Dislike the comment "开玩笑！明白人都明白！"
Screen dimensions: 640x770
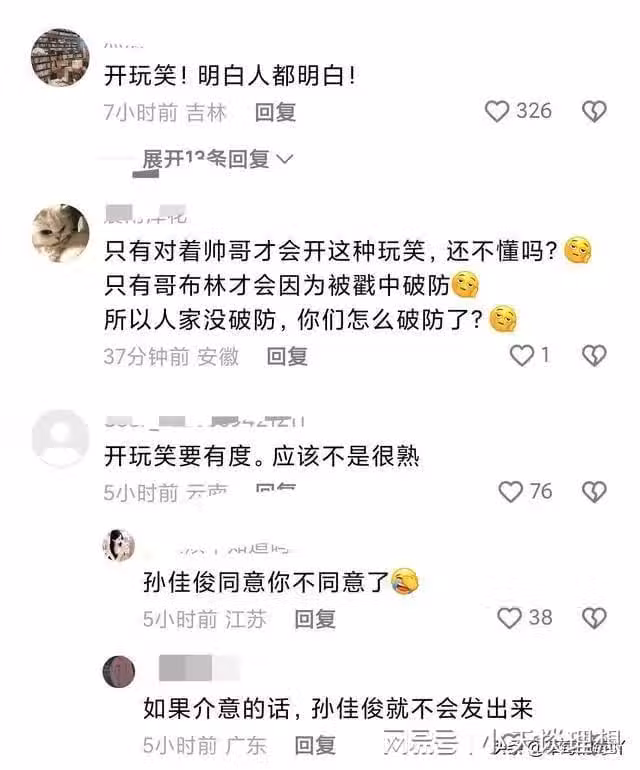click(594, 111)
